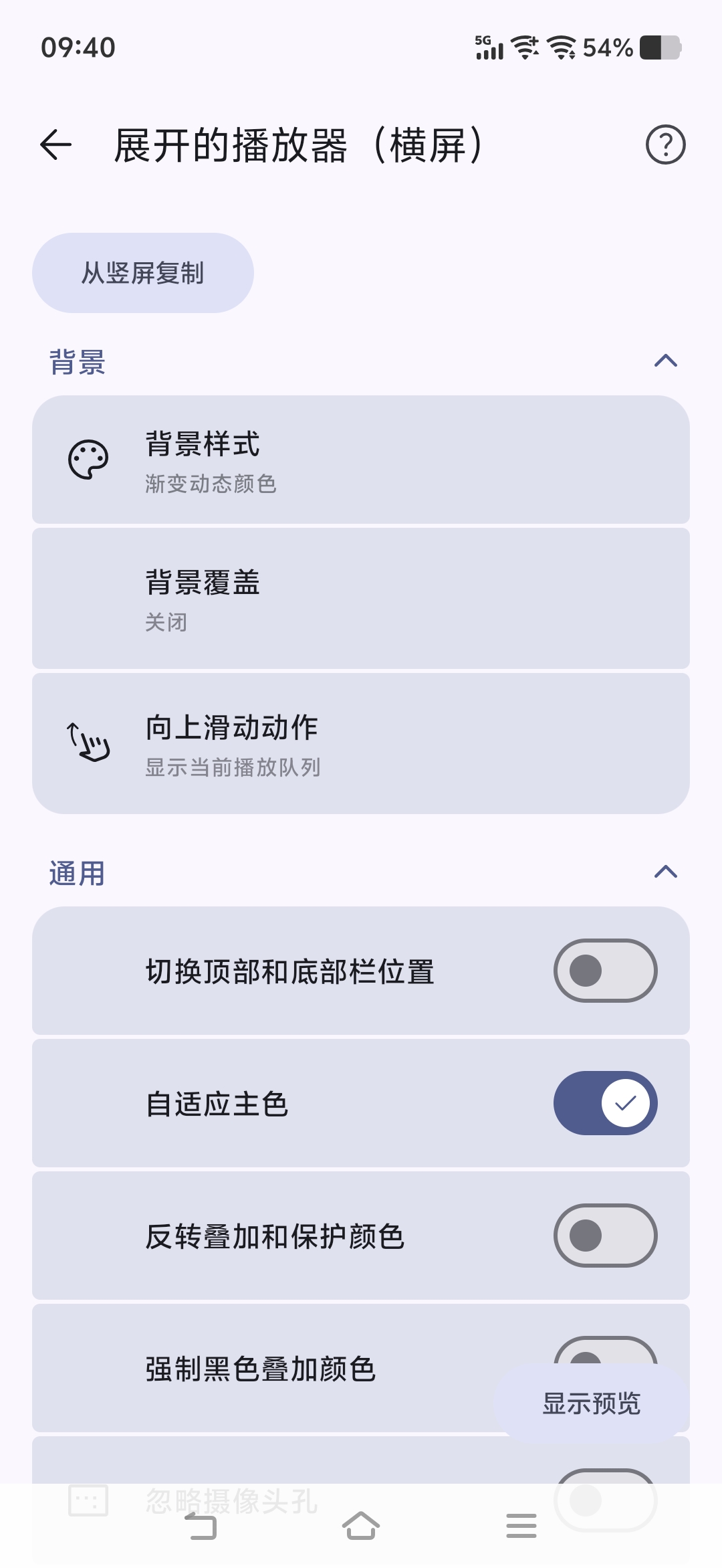
Task: Disable the 自适应主色 switch
Action: pos(605,1103)
